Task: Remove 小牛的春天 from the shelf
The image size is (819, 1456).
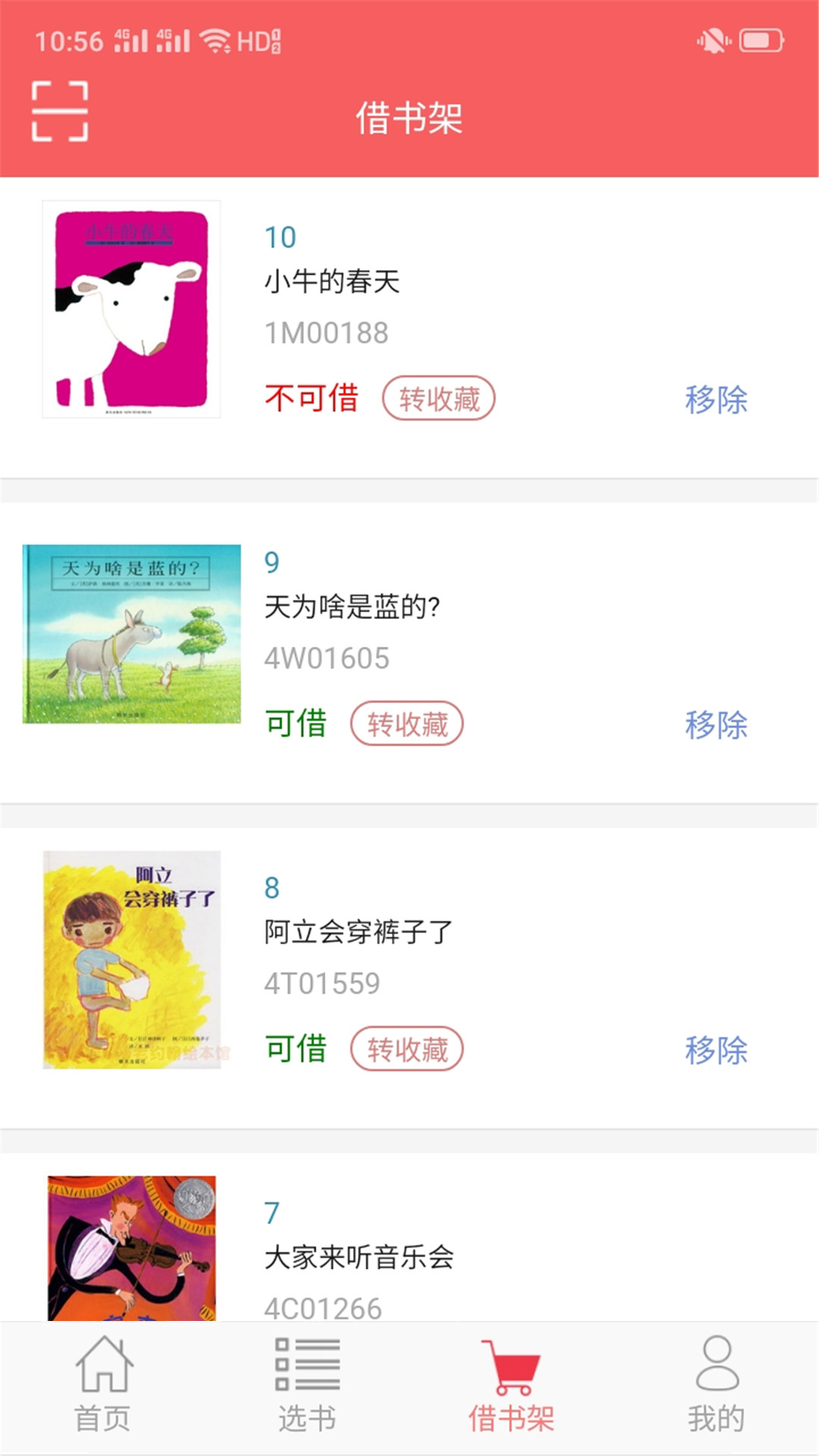Action: [716, 400]
